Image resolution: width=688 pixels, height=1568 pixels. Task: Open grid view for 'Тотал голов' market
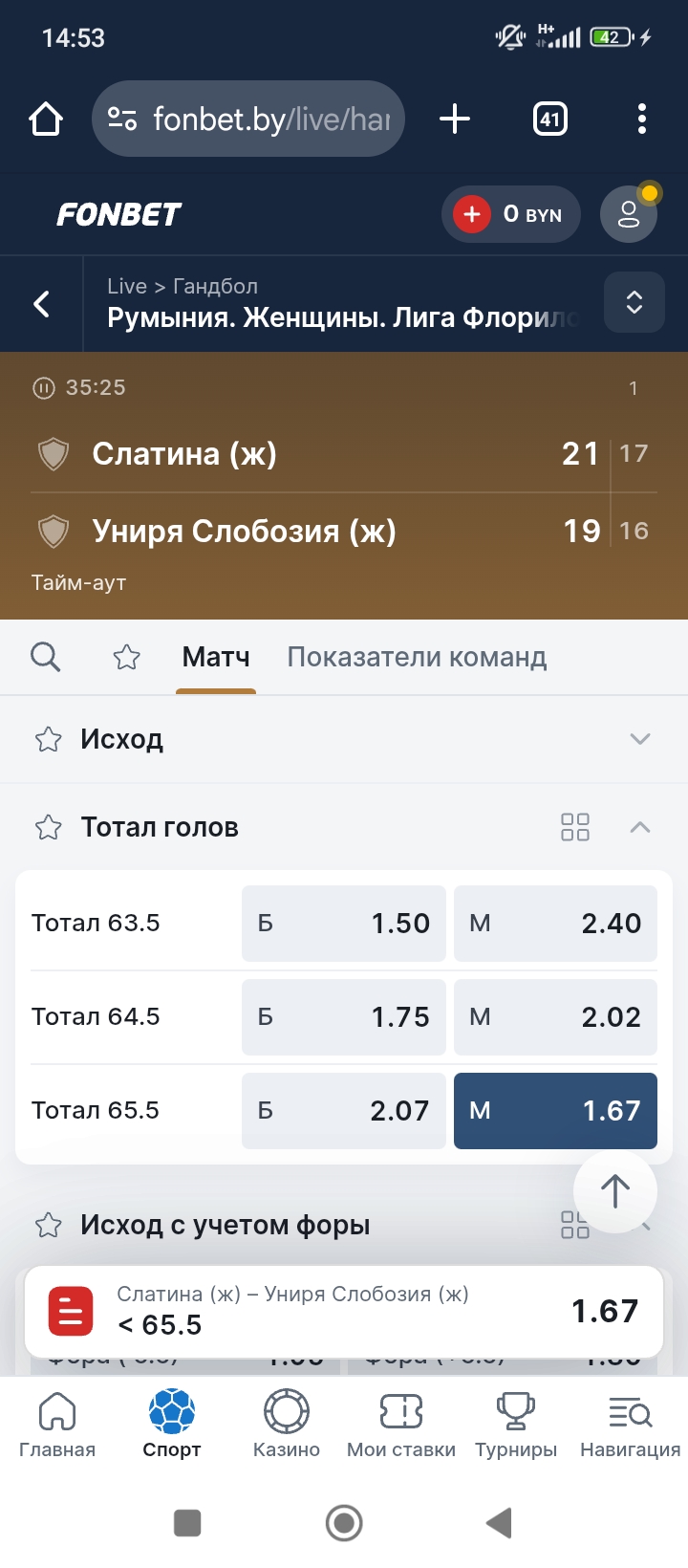tap(575, 827)
